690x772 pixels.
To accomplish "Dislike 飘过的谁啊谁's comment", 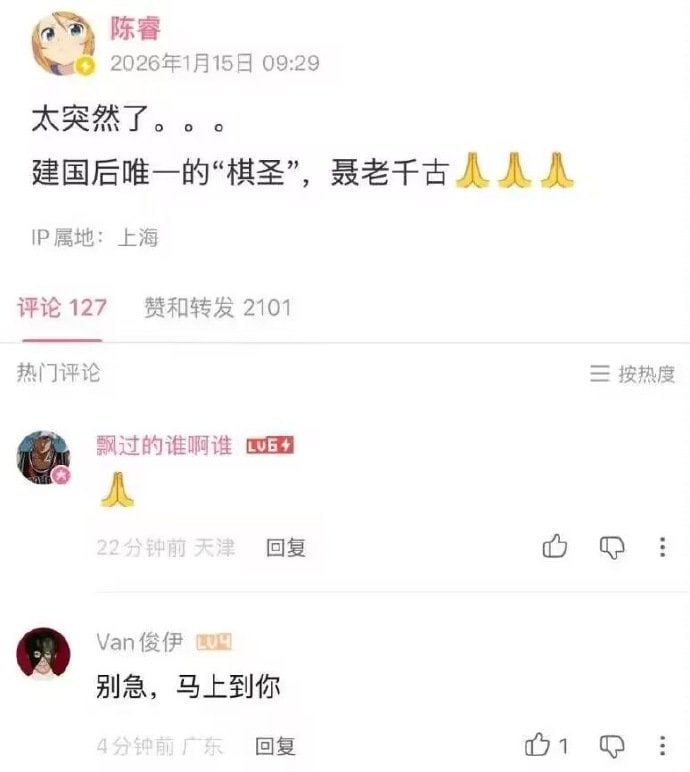I will [611, 547].
